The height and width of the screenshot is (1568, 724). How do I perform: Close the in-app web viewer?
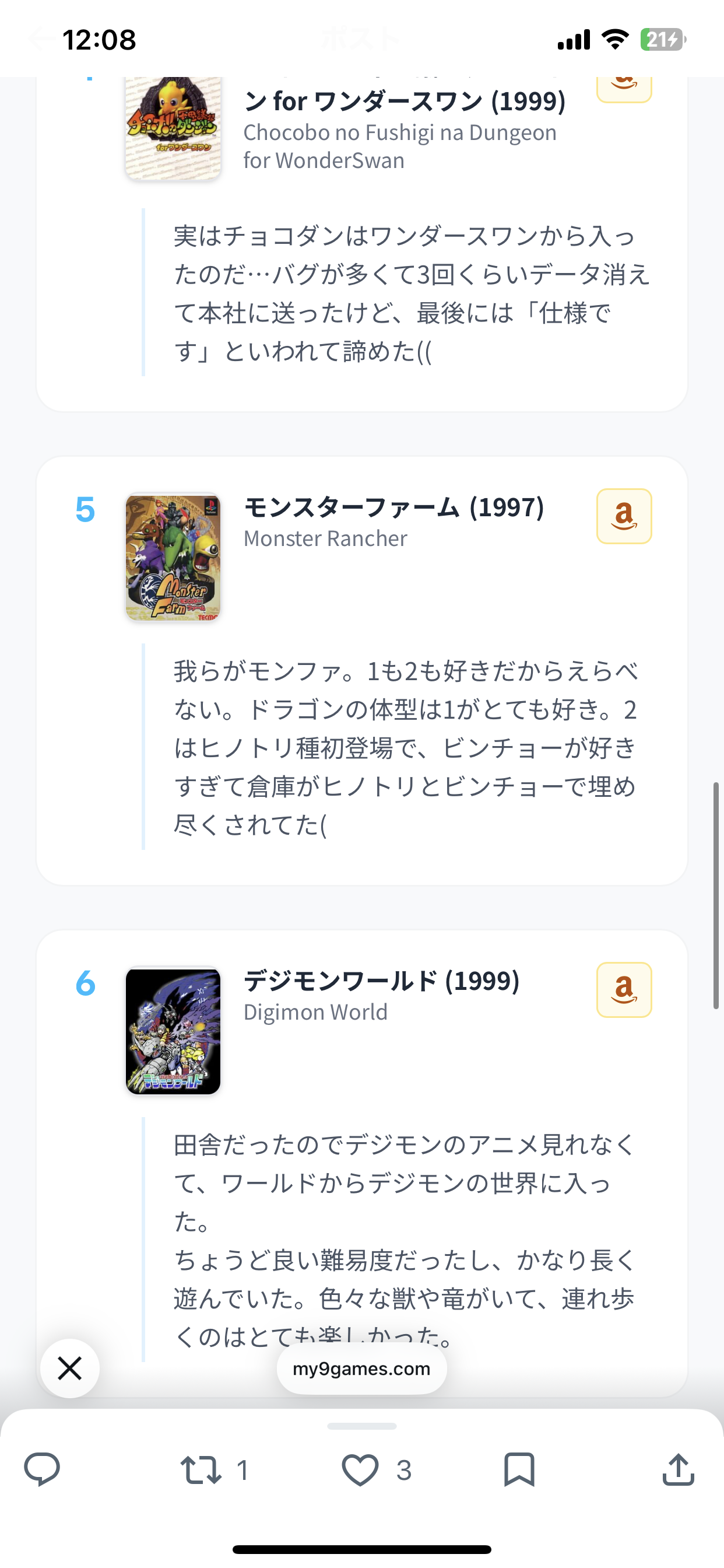(x=70, y=1368)
